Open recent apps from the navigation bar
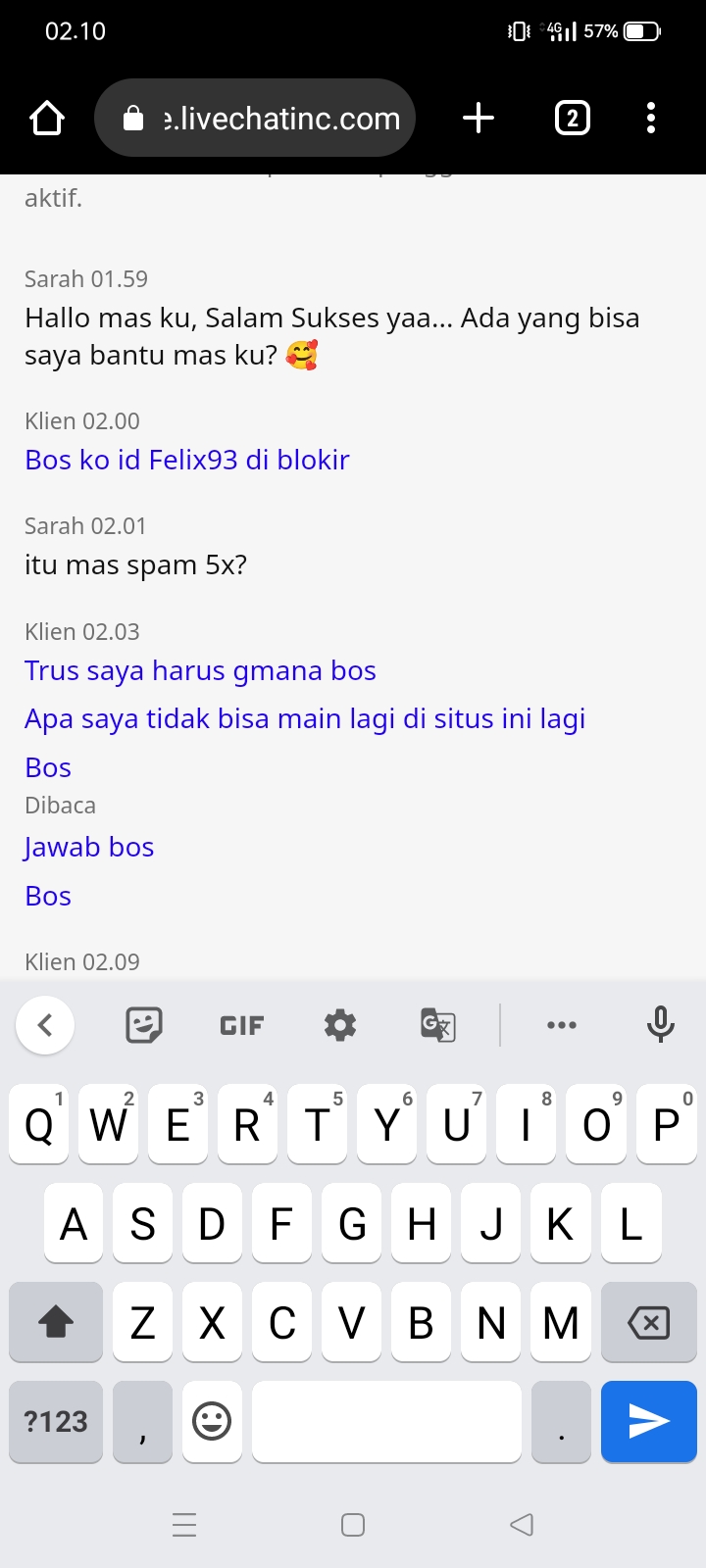Screen dimensions: 706x1568 point(184,1525)
